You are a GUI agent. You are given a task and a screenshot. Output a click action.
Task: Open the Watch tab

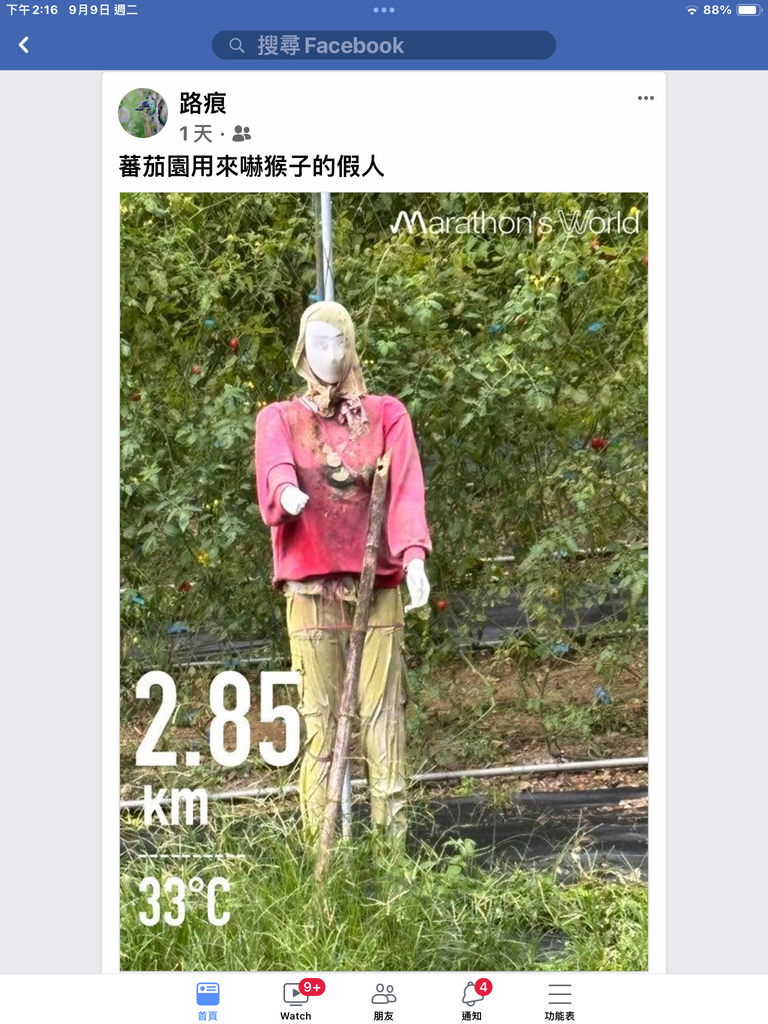pos(296,1000)
